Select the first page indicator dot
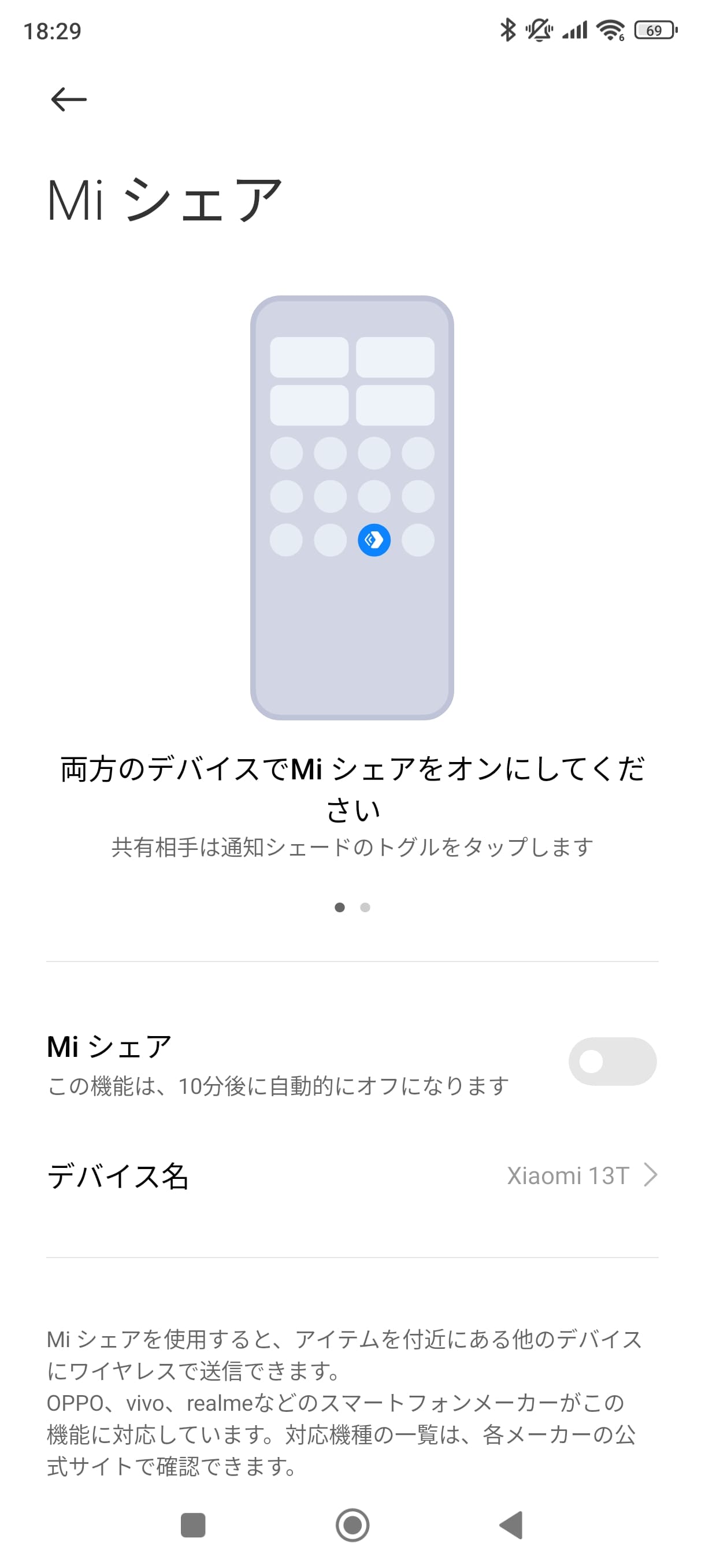Viewport: 705px width, 1568px height. [339, 907]
